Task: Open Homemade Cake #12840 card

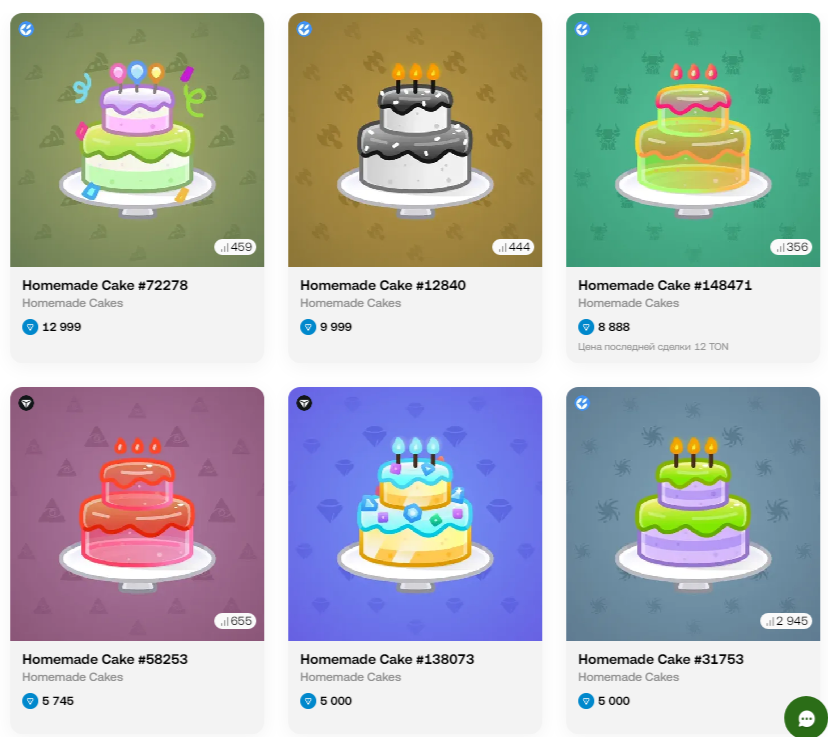Action: click(415, 140)
